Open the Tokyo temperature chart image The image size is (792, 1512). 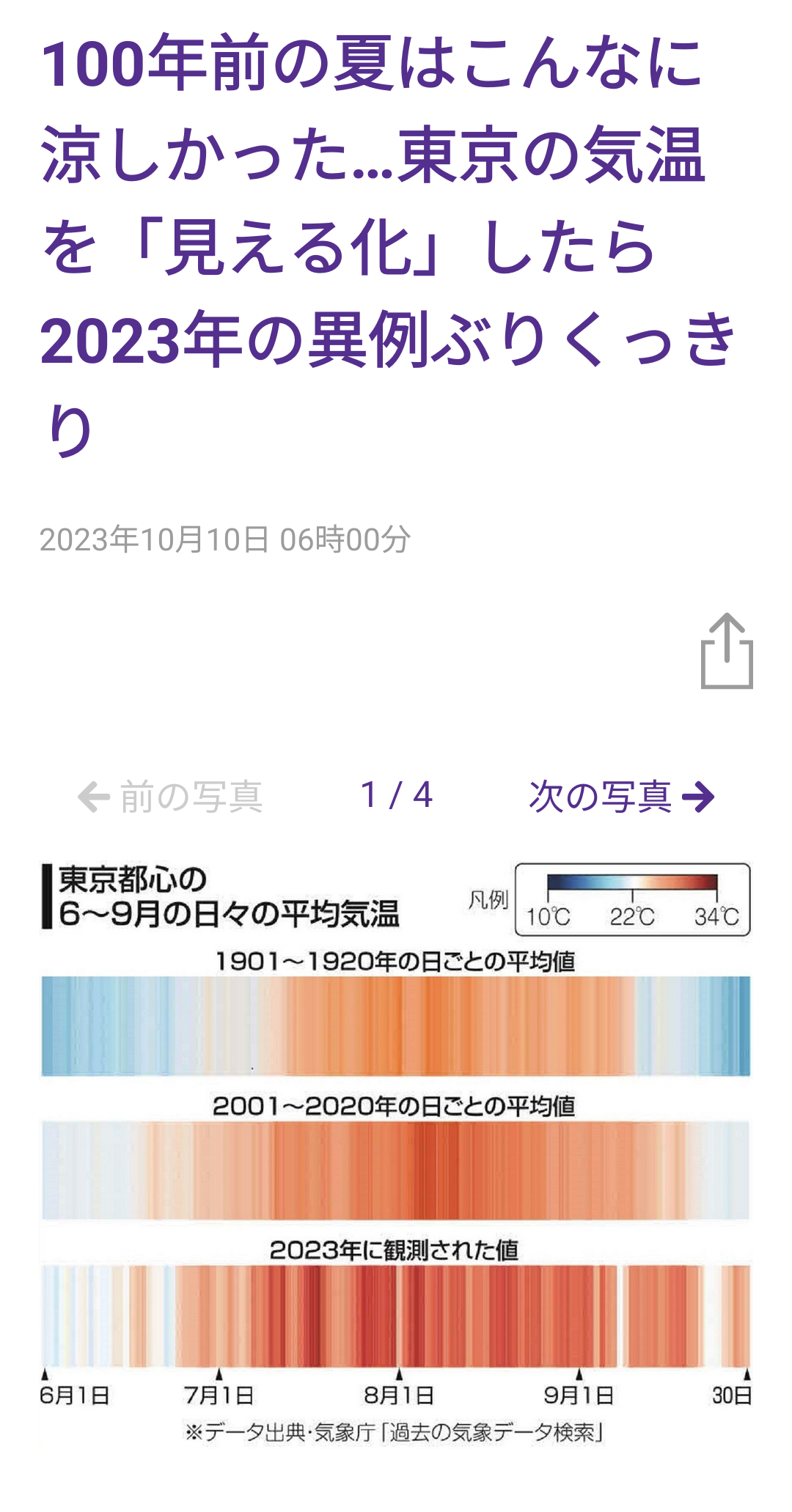tap(396, 1154)
